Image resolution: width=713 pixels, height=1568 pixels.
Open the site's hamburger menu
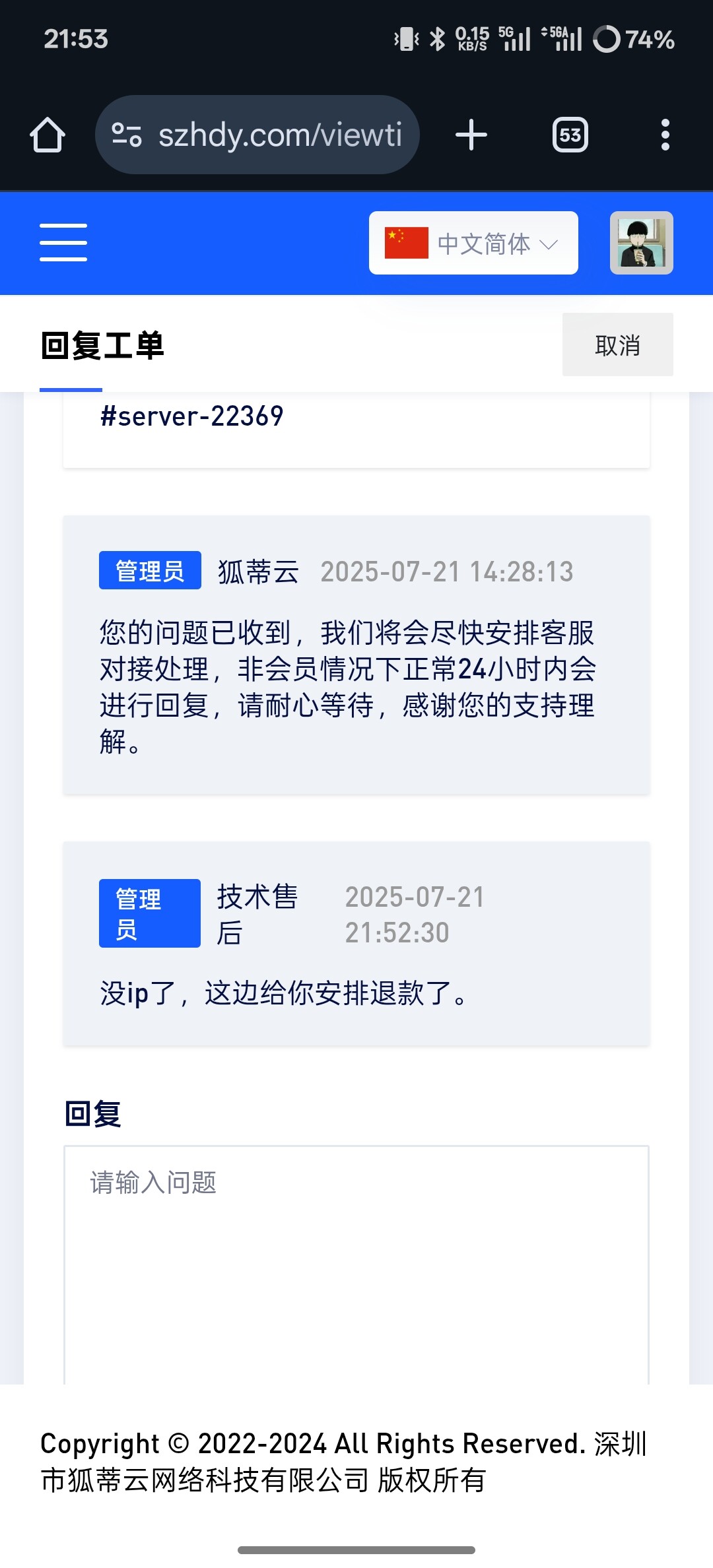(x=63, y=242)
